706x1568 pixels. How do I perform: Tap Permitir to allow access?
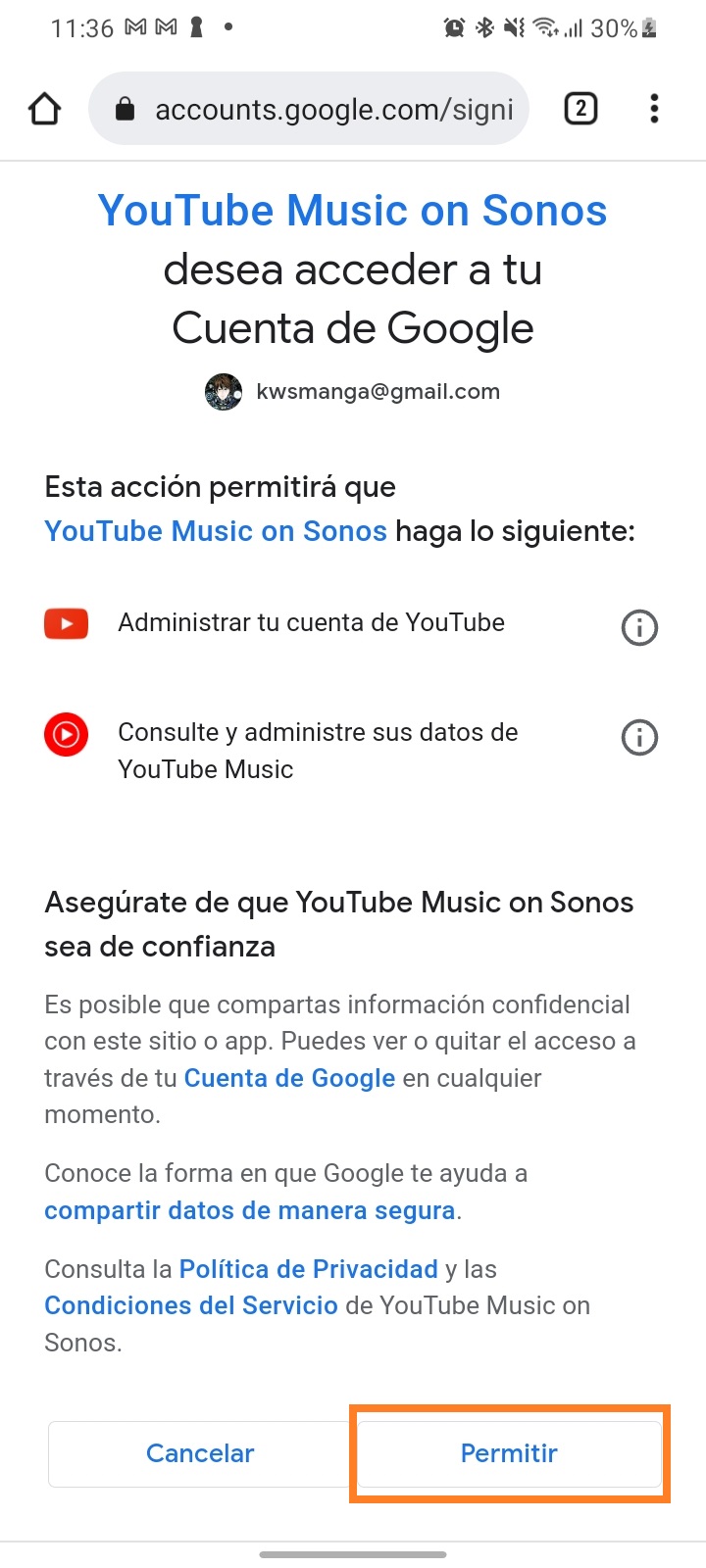(509, 1453)
